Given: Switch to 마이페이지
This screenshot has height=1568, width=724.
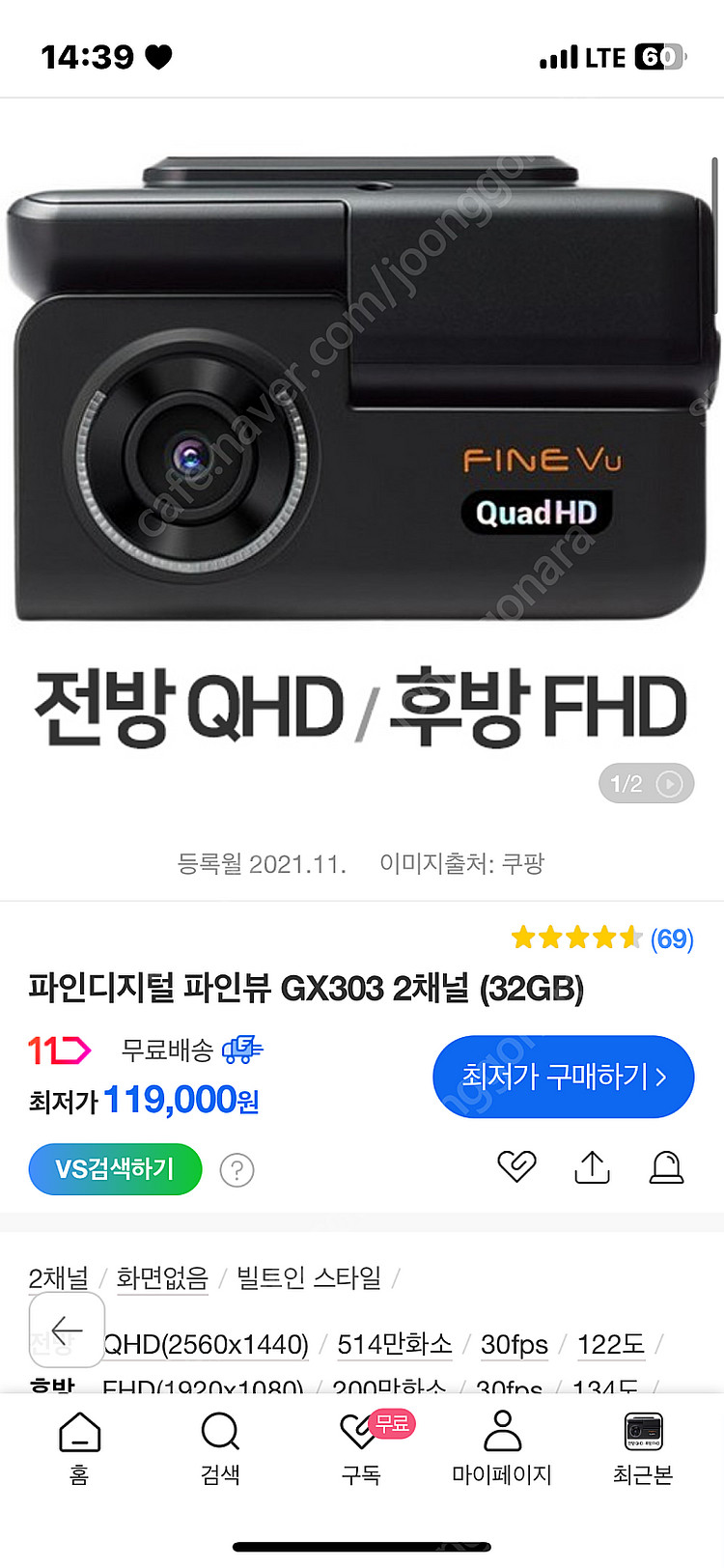Looking at the screenshot, I should click(502, 1446).
